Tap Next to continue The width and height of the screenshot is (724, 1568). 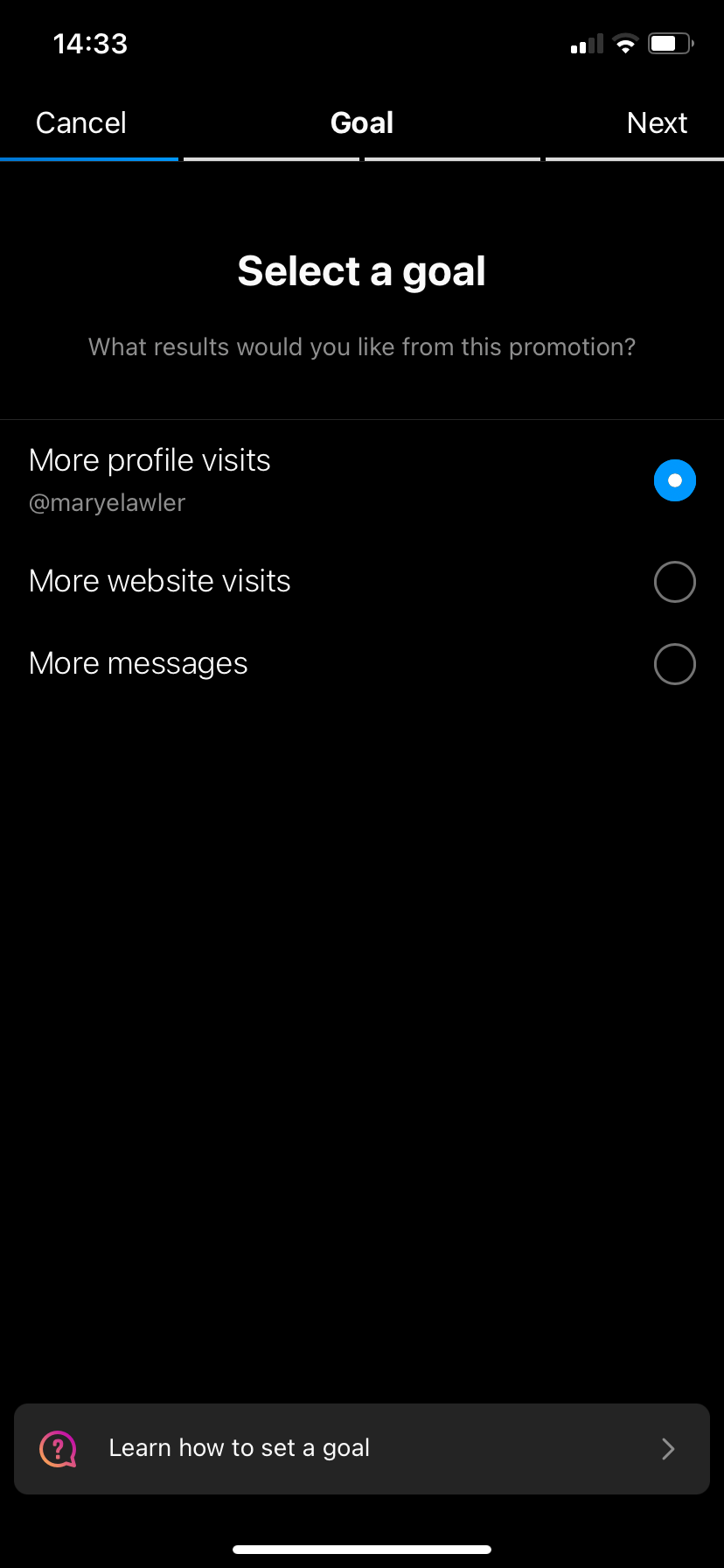(657, 122)
